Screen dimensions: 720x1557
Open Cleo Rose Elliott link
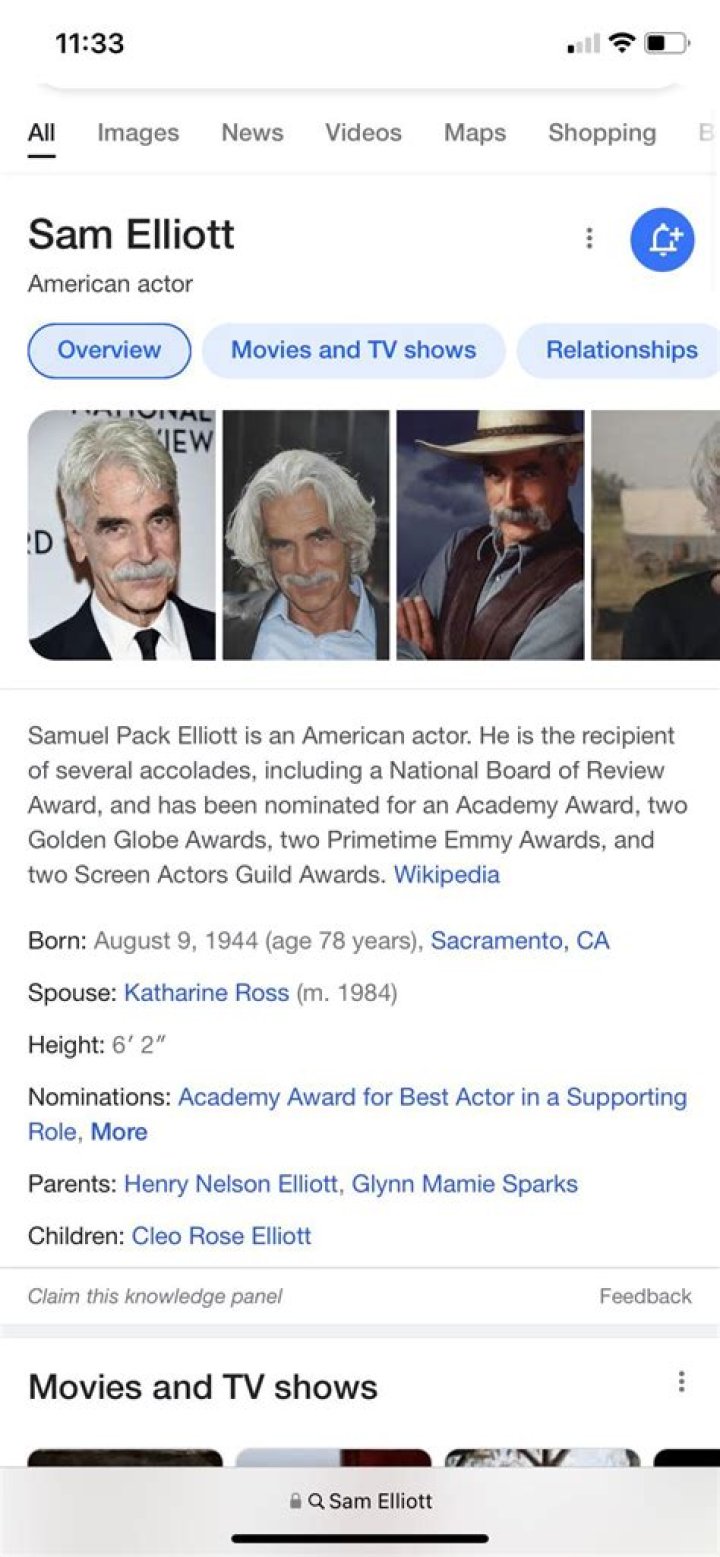coord(221,1236)
